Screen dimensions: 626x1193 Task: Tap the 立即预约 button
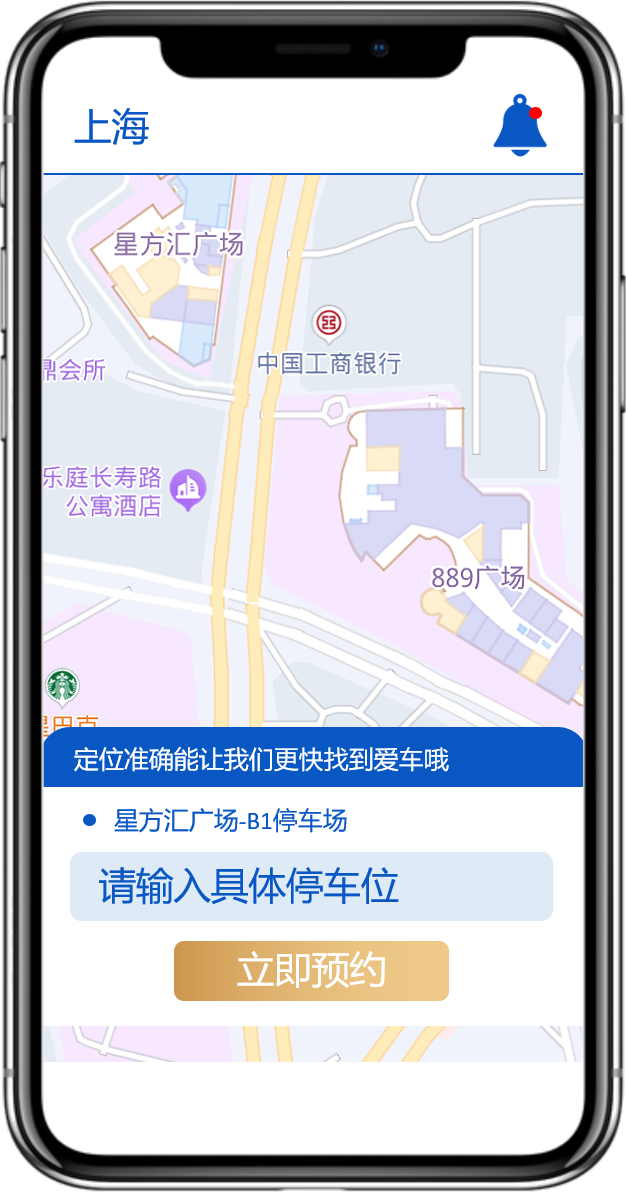[x=311, y=970]
